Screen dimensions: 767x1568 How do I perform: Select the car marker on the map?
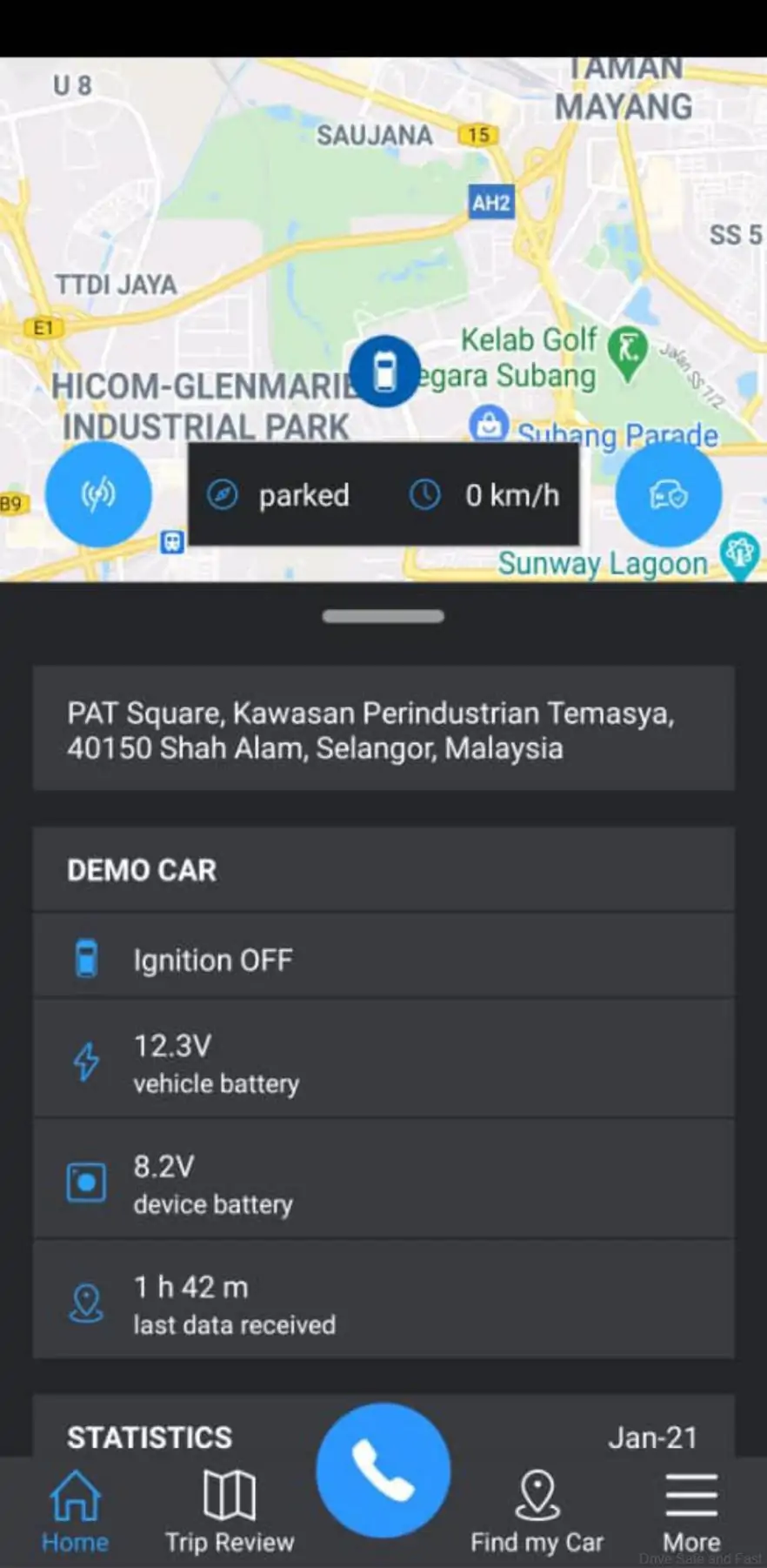click(384, 372)
